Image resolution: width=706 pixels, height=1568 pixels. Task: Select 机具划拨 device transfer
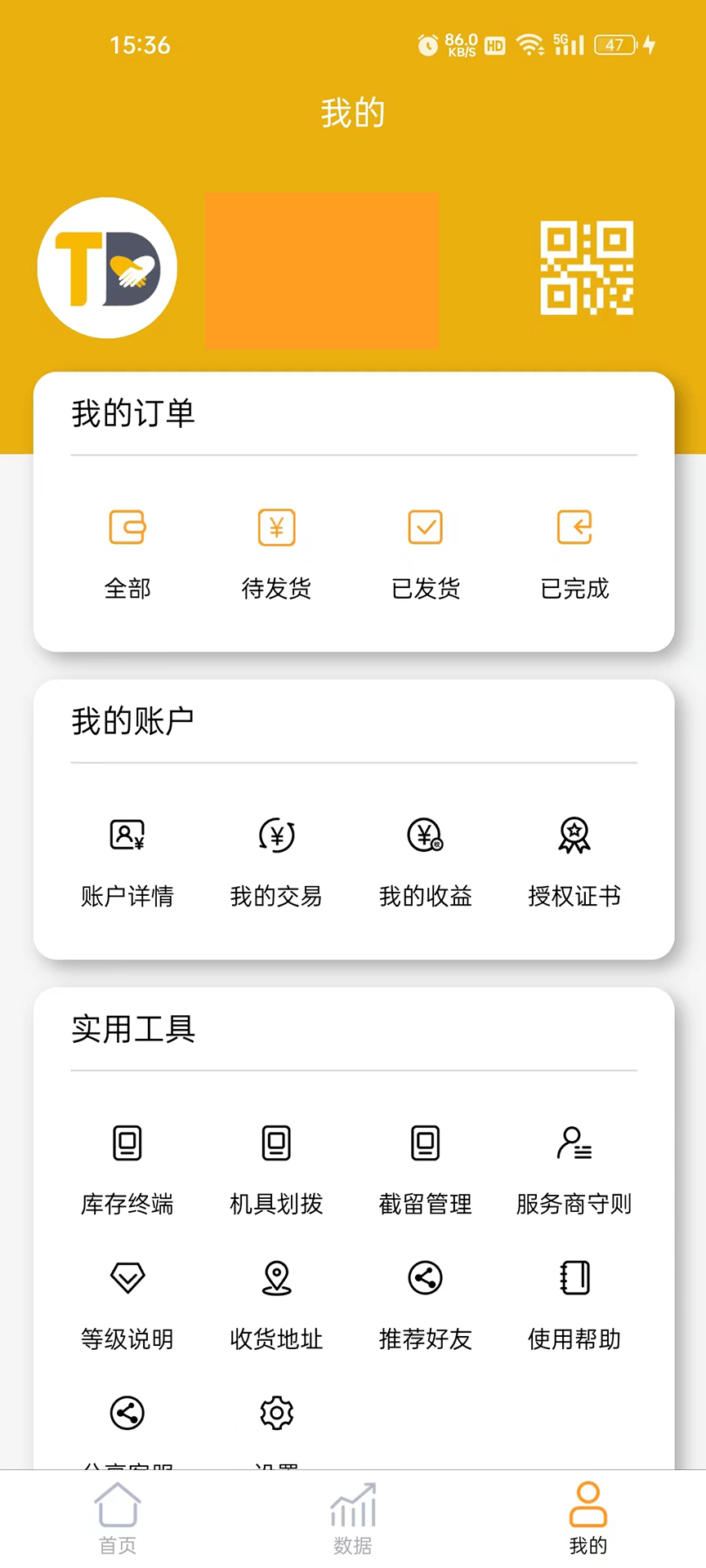[x=276, y=1168]
